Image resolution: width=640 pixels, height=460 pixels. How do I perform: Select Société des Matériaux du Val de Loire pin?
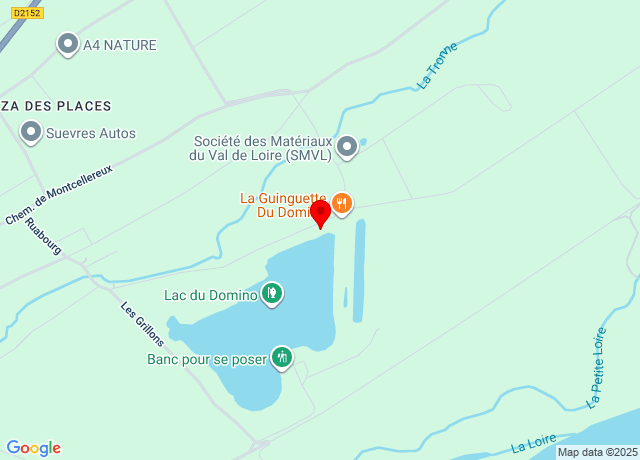click(347, 147)
